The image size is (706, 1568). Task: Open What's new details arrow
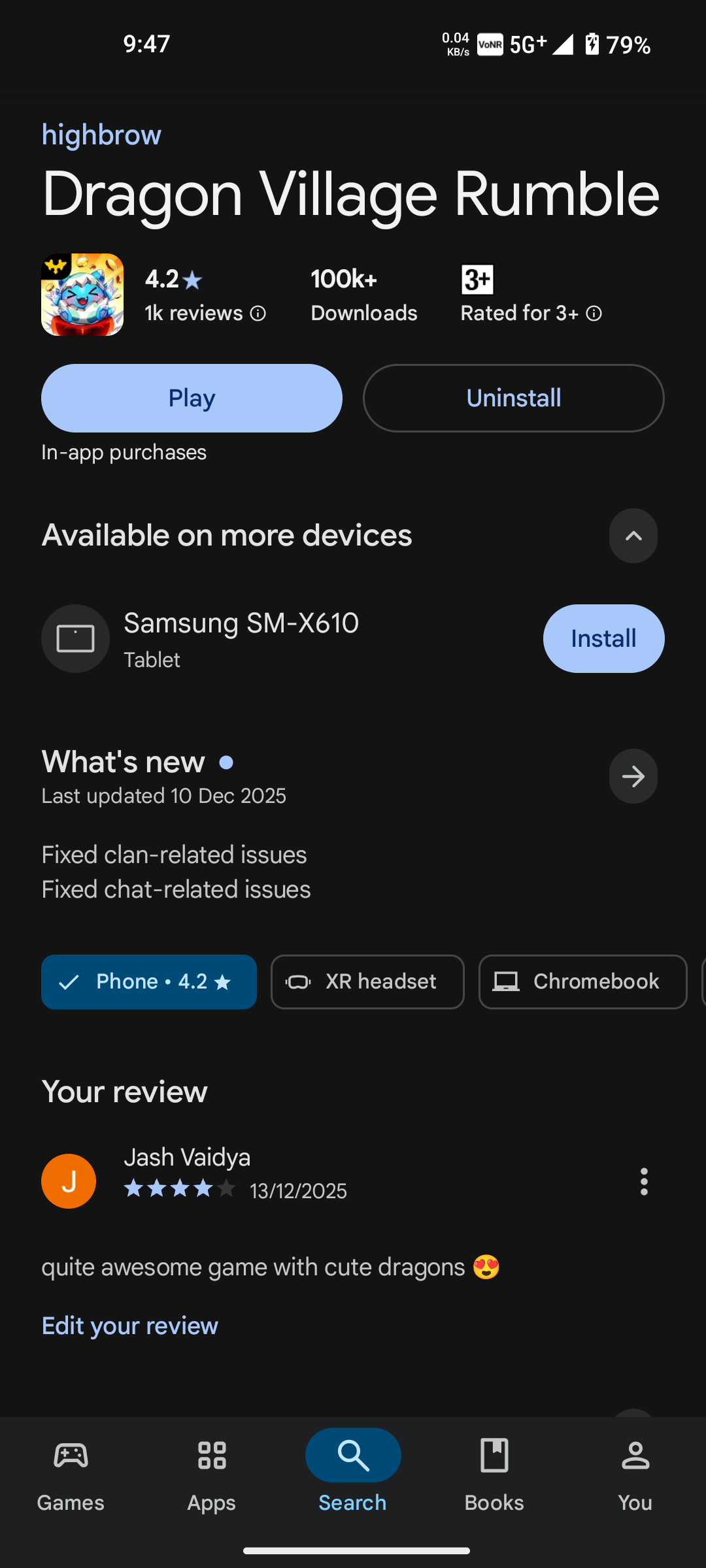[x=633, y=776]
